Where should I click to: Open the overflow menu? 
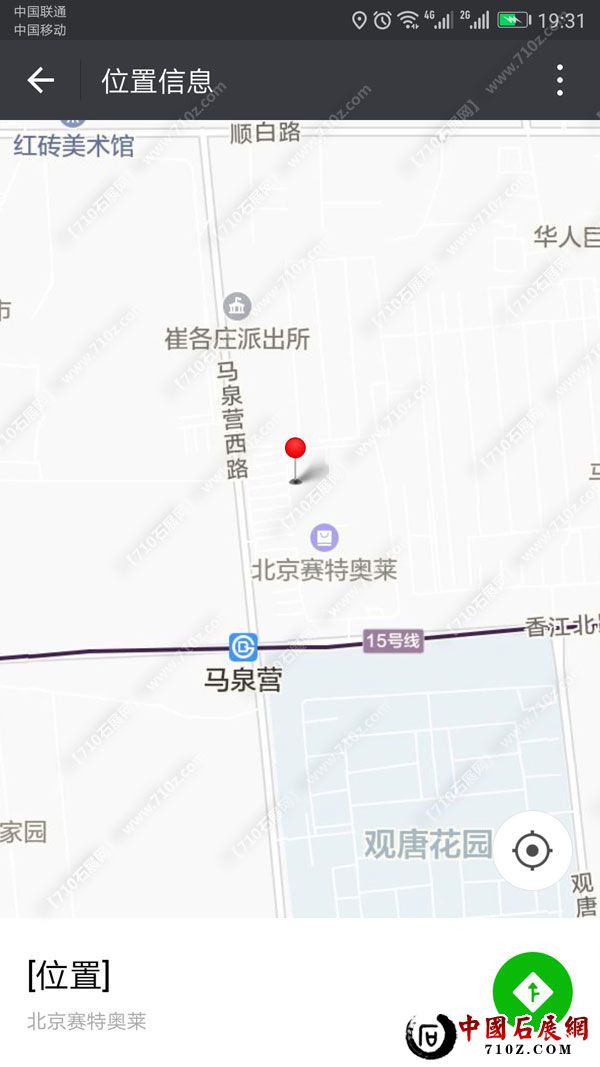pyautogui.click(x=560, y=80)
